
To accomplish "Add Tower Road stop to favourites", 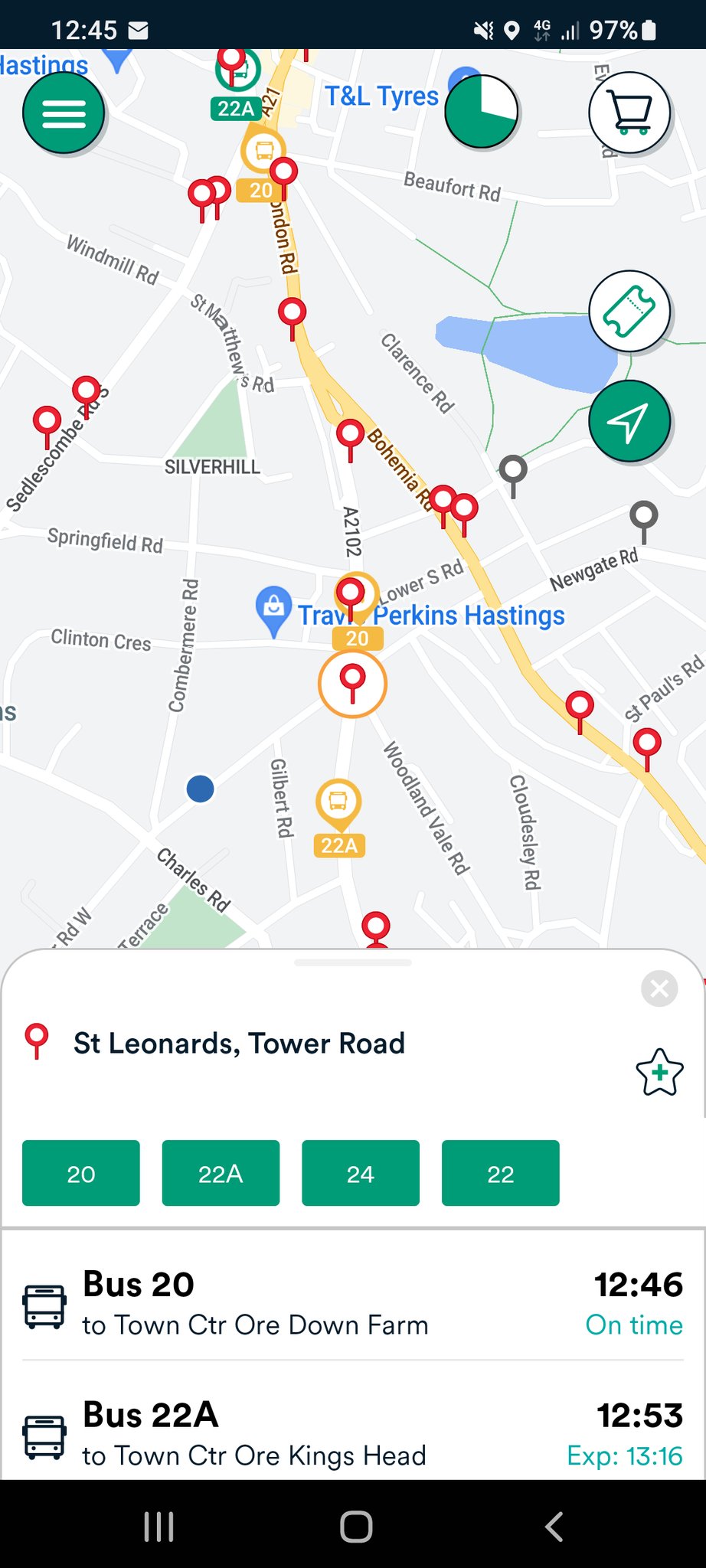I will pyautogui.click(x=659, y=1072).
